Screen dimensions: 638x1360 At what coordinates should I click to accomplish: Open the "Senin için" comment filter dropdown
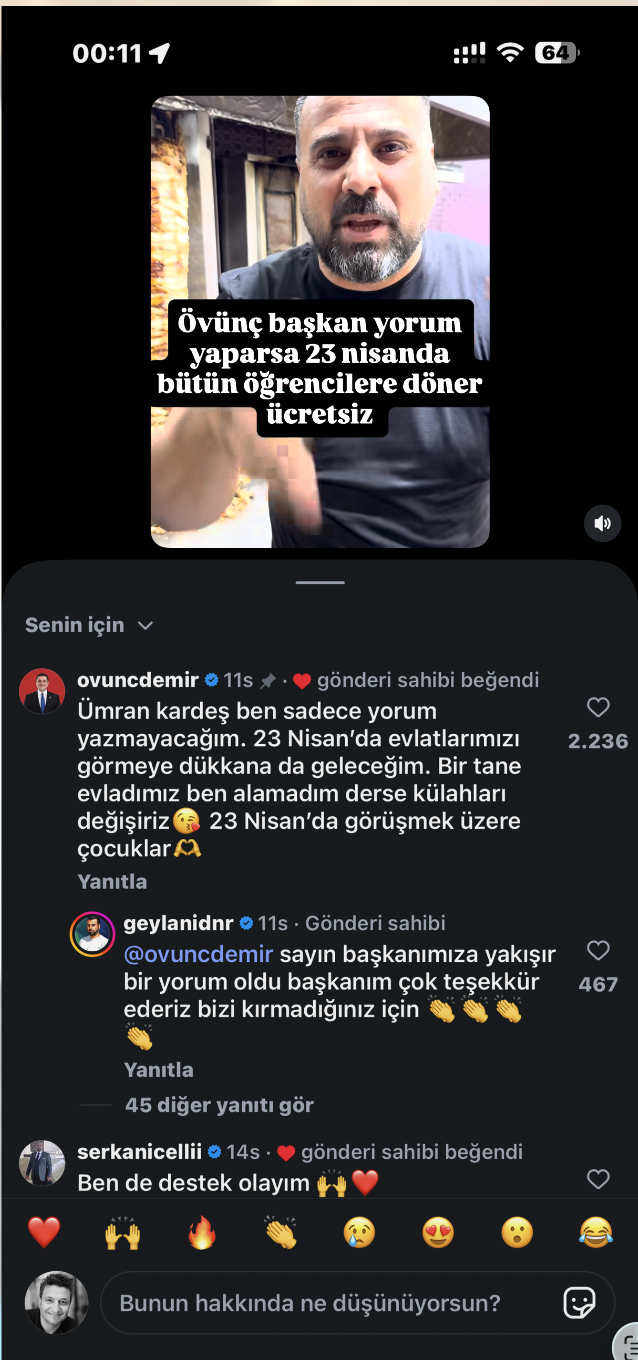coord(89,625)
